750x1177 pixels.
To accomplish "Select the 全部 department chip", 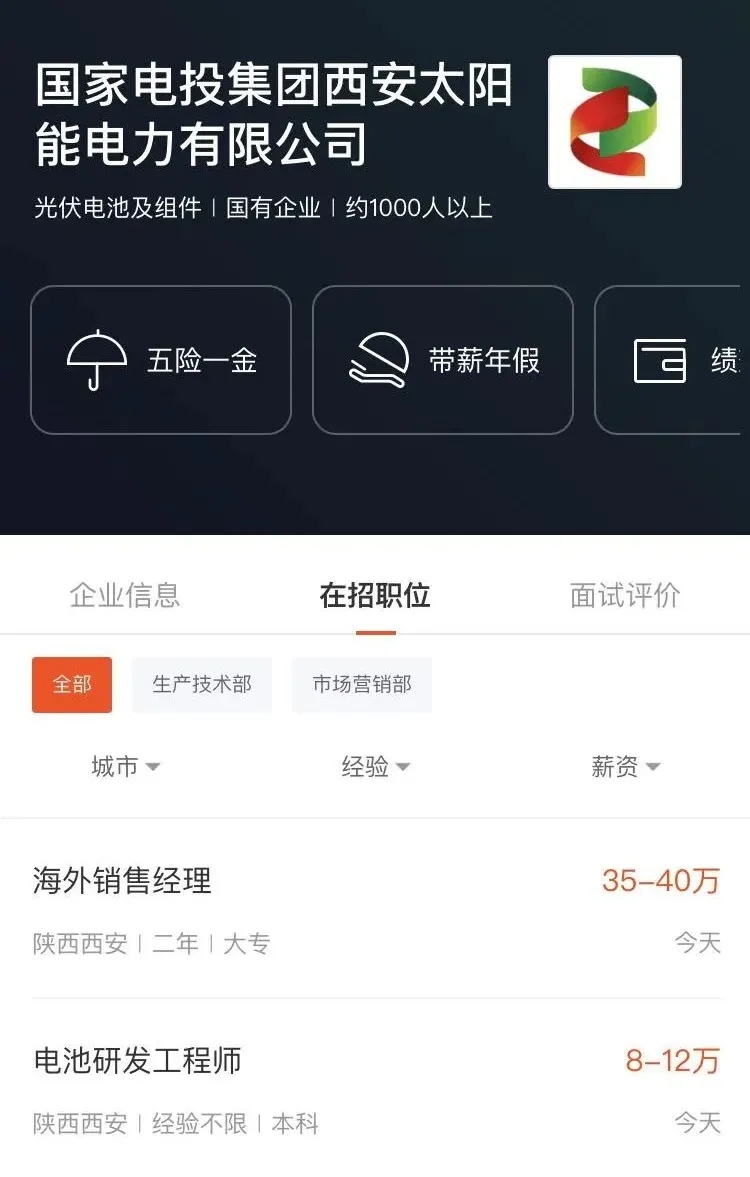I will tap(72, 685).
